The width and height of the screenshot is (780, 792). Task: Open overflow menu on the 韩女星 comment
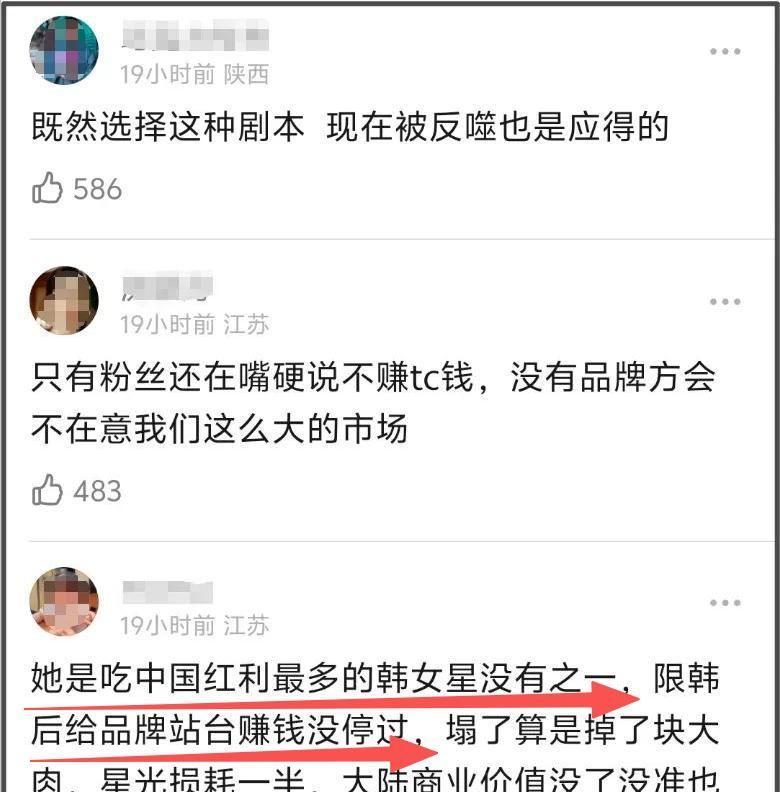tap(725, 603)
